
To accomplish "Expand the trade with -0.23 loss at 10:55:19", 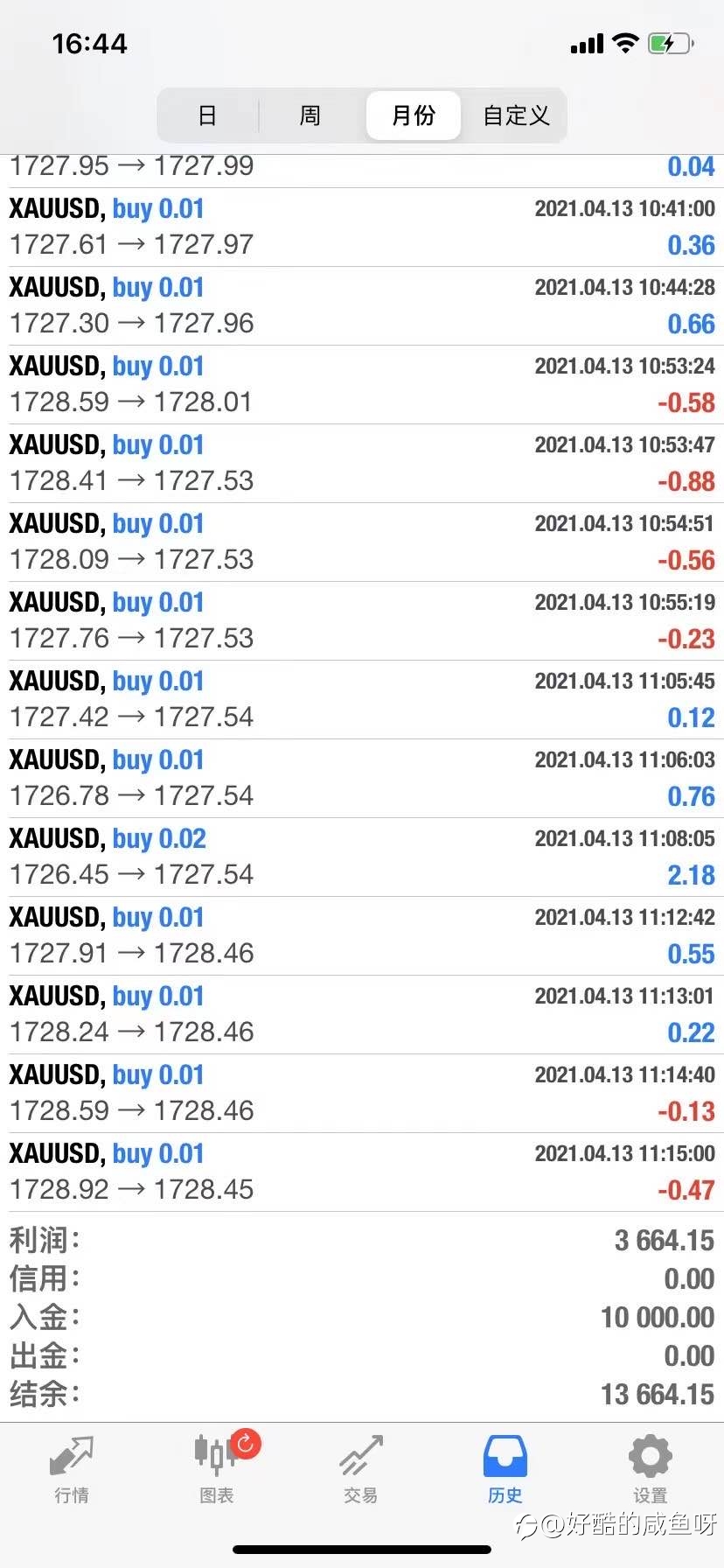I will tap(362, 621).
